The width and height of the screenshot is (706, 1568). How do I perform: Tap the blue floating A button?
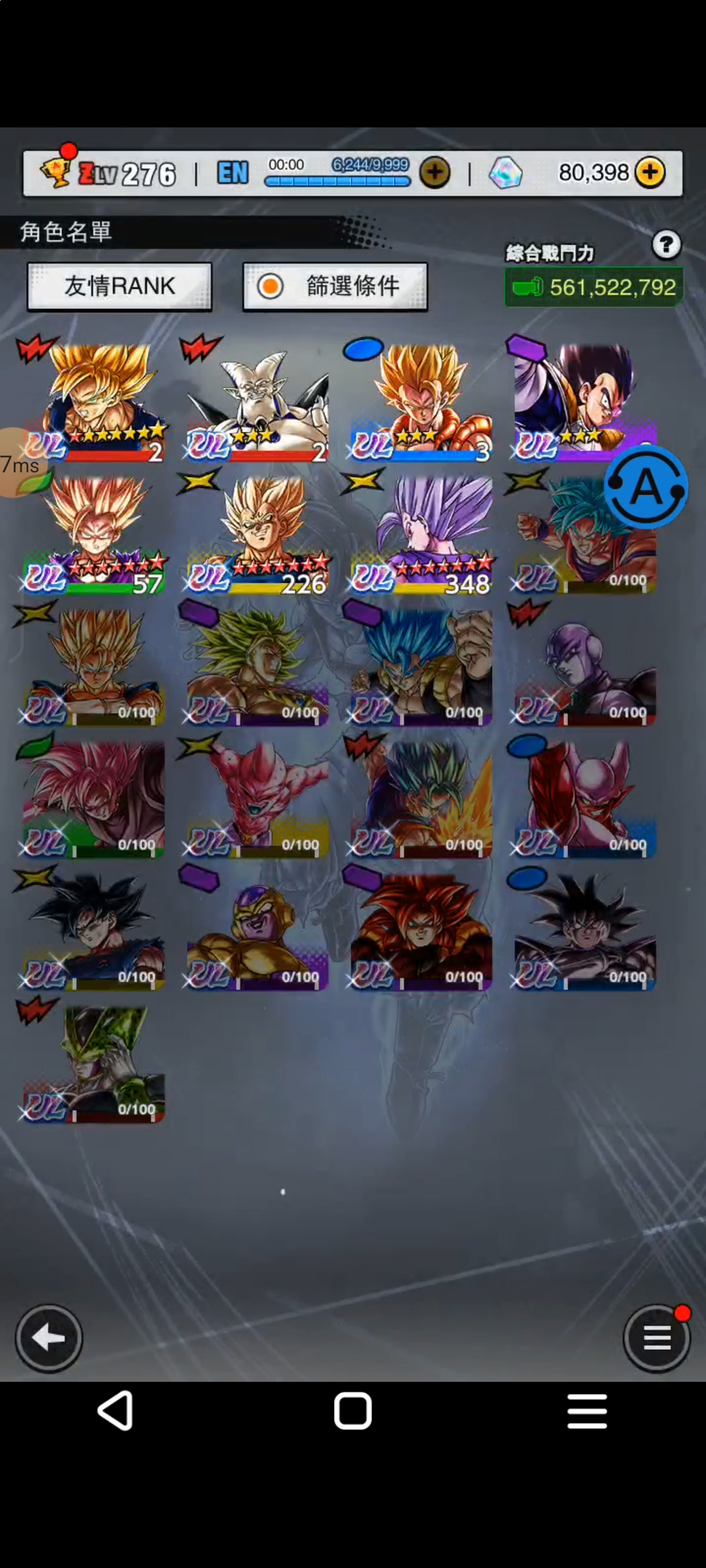tap(645, 487)
